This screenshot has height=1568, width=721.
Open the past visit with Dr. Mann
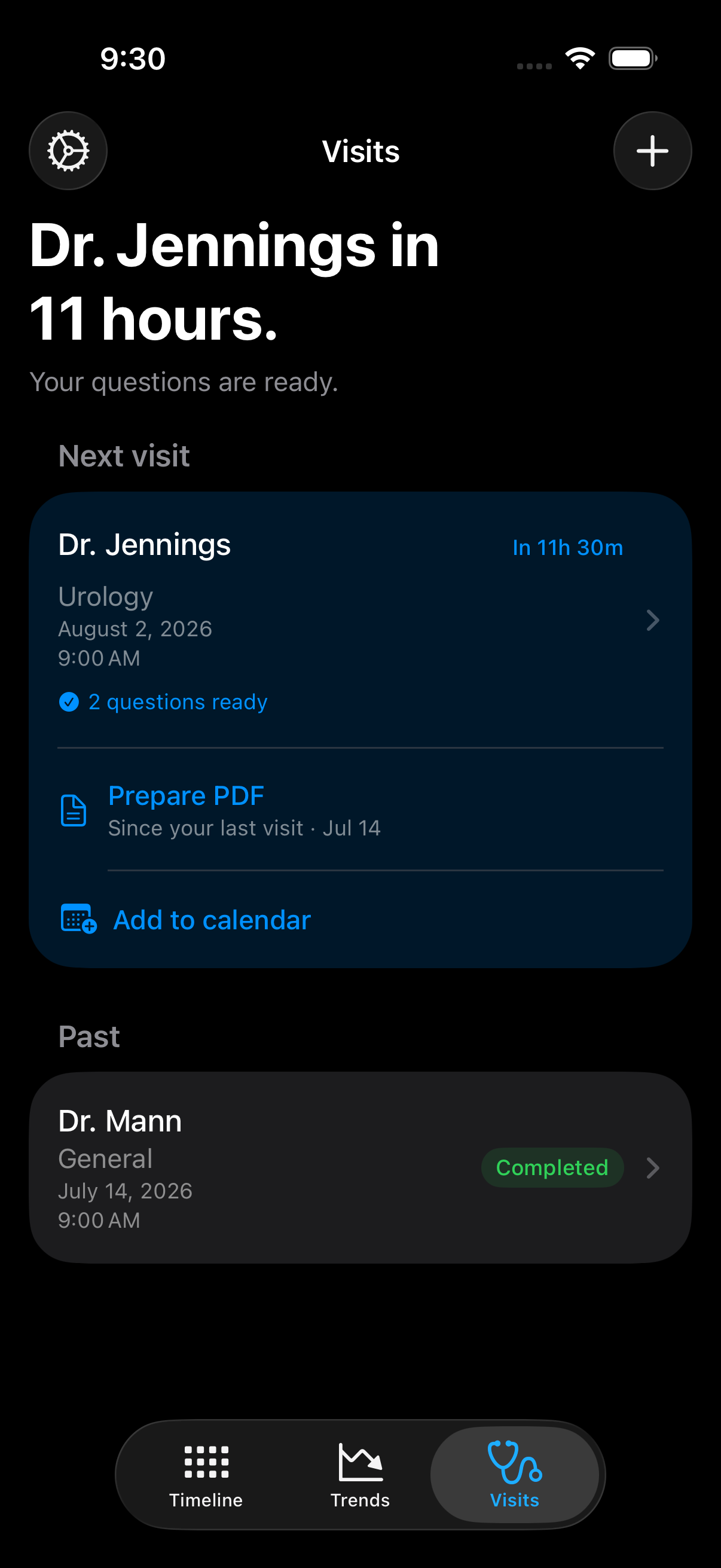pos(360,1167)
